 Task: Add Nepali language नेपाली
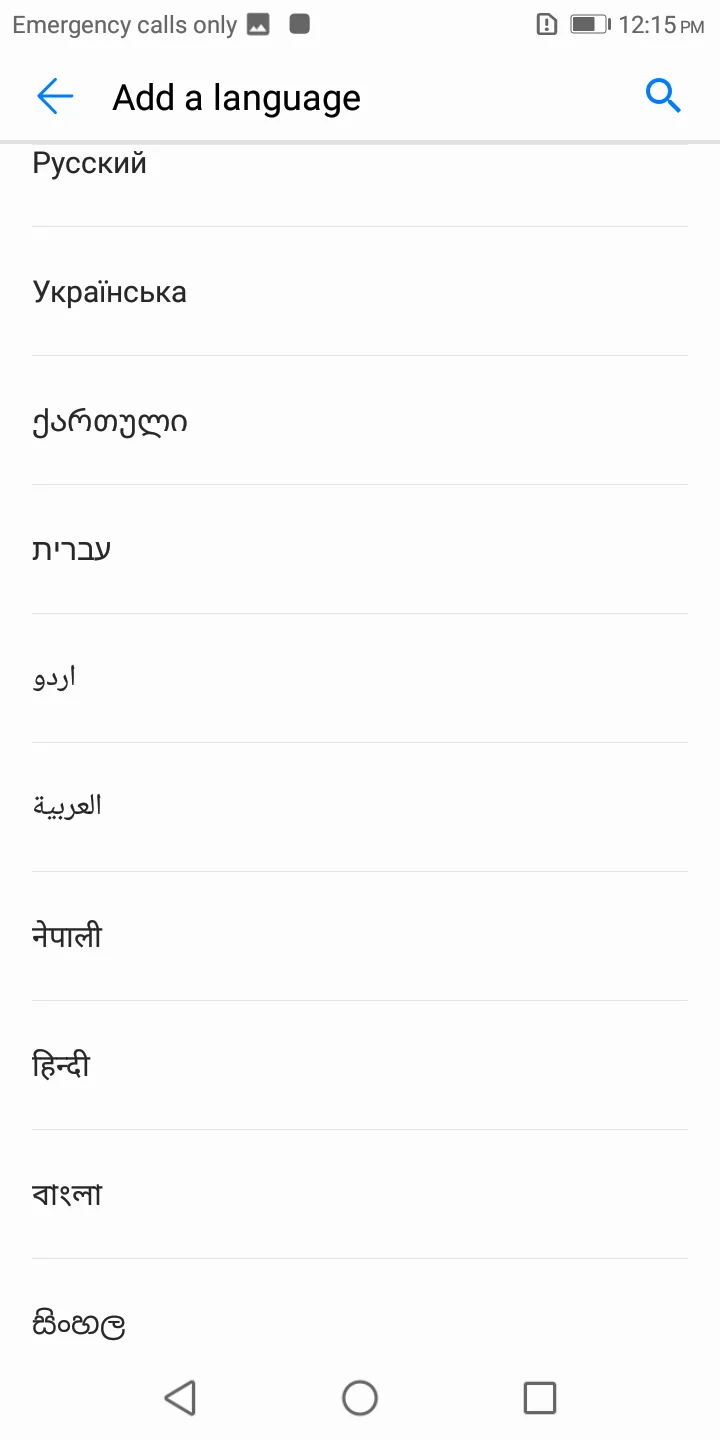[360, 936]
